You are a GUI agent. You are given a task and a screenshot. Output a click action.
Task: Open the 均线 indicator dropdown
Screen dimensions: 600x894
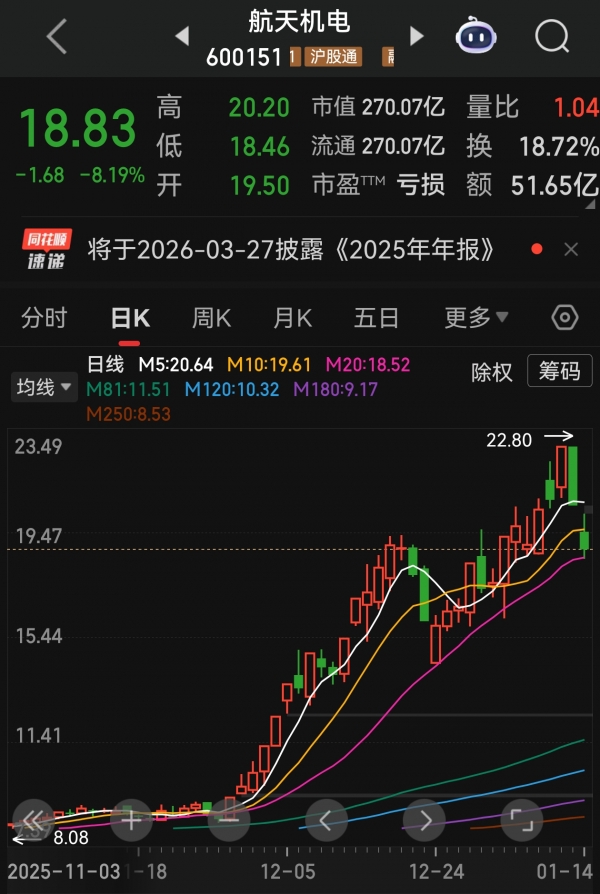pyautogui.click(x=44, y=386)
